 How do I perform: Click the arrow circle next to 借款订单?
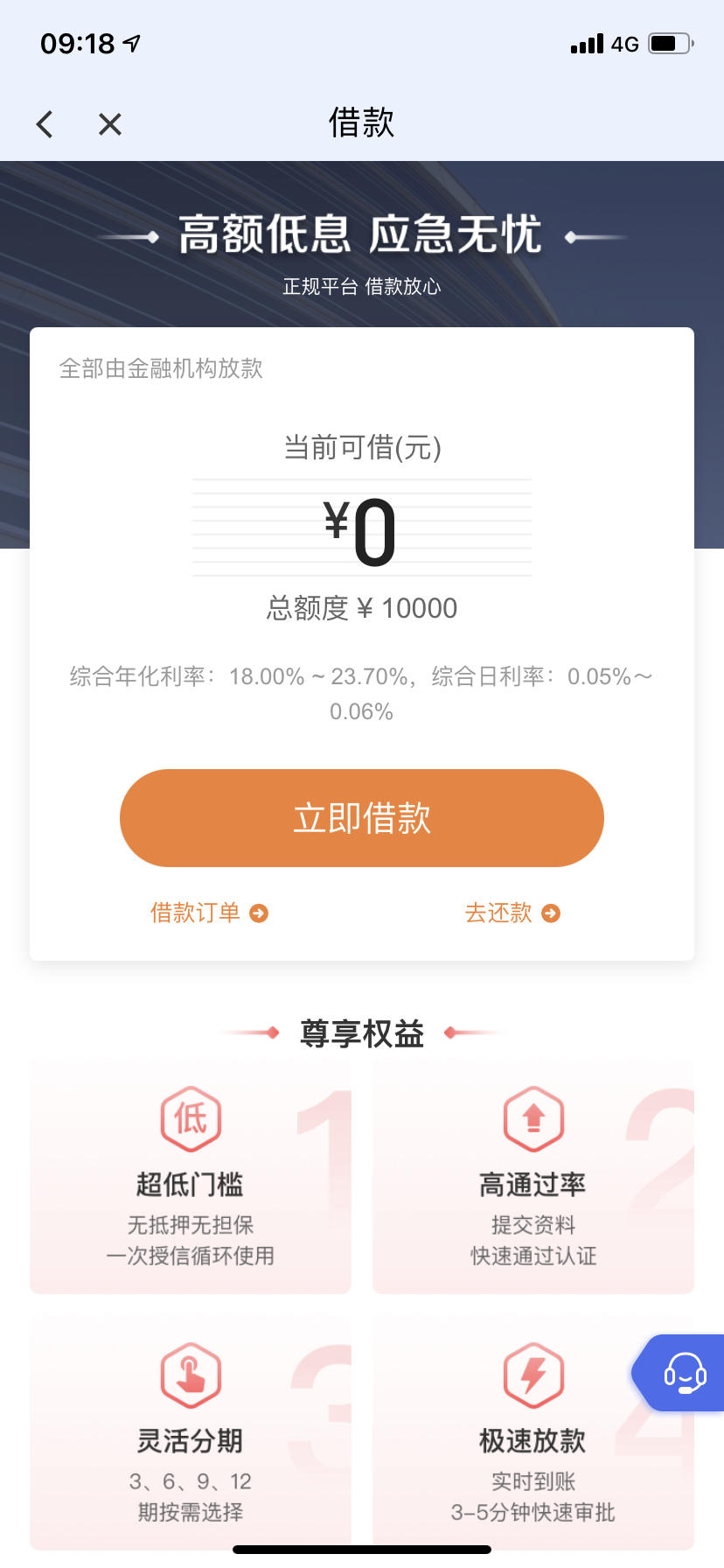(x=258, y=913)
